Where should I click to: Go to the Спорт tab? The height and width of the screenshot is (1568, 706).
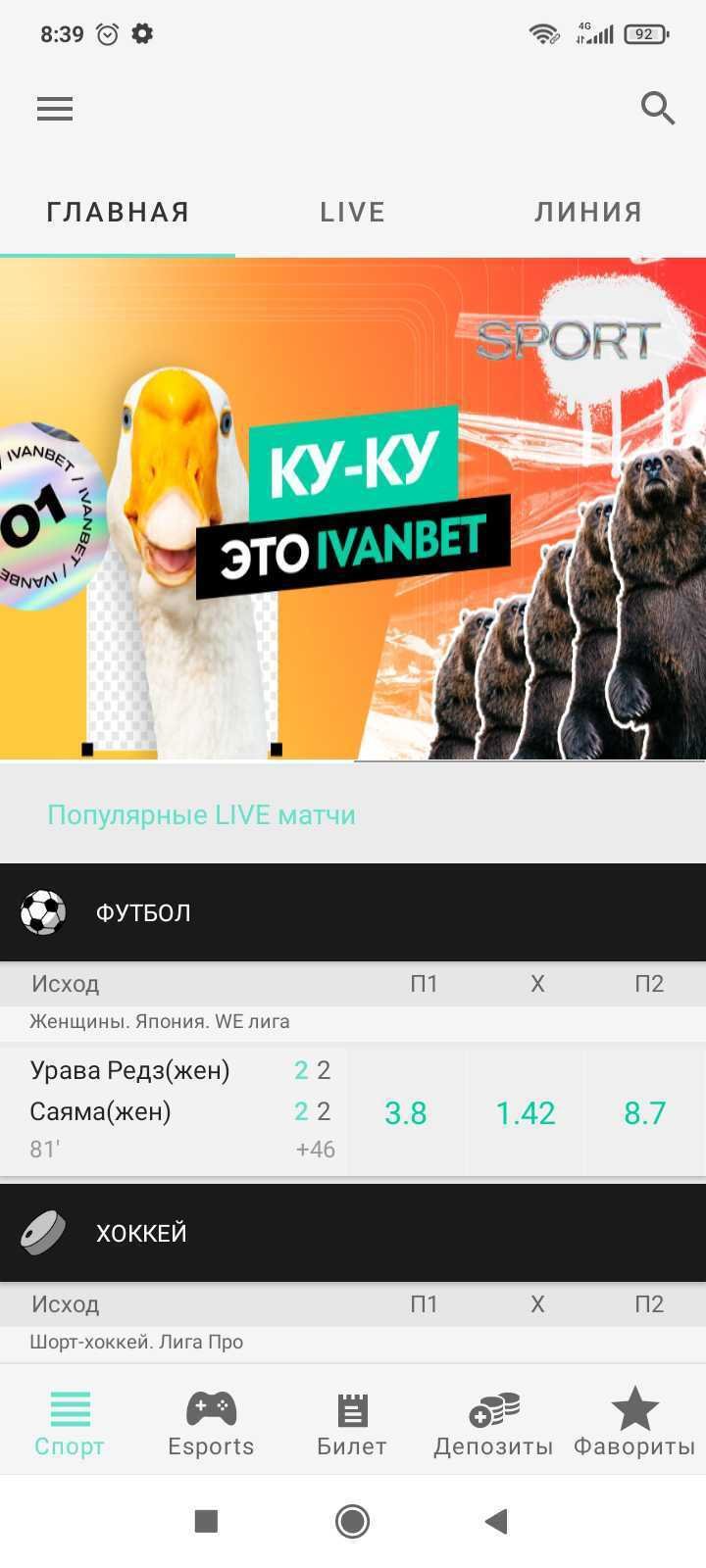pyautogui.click(x=70, y=1424)
